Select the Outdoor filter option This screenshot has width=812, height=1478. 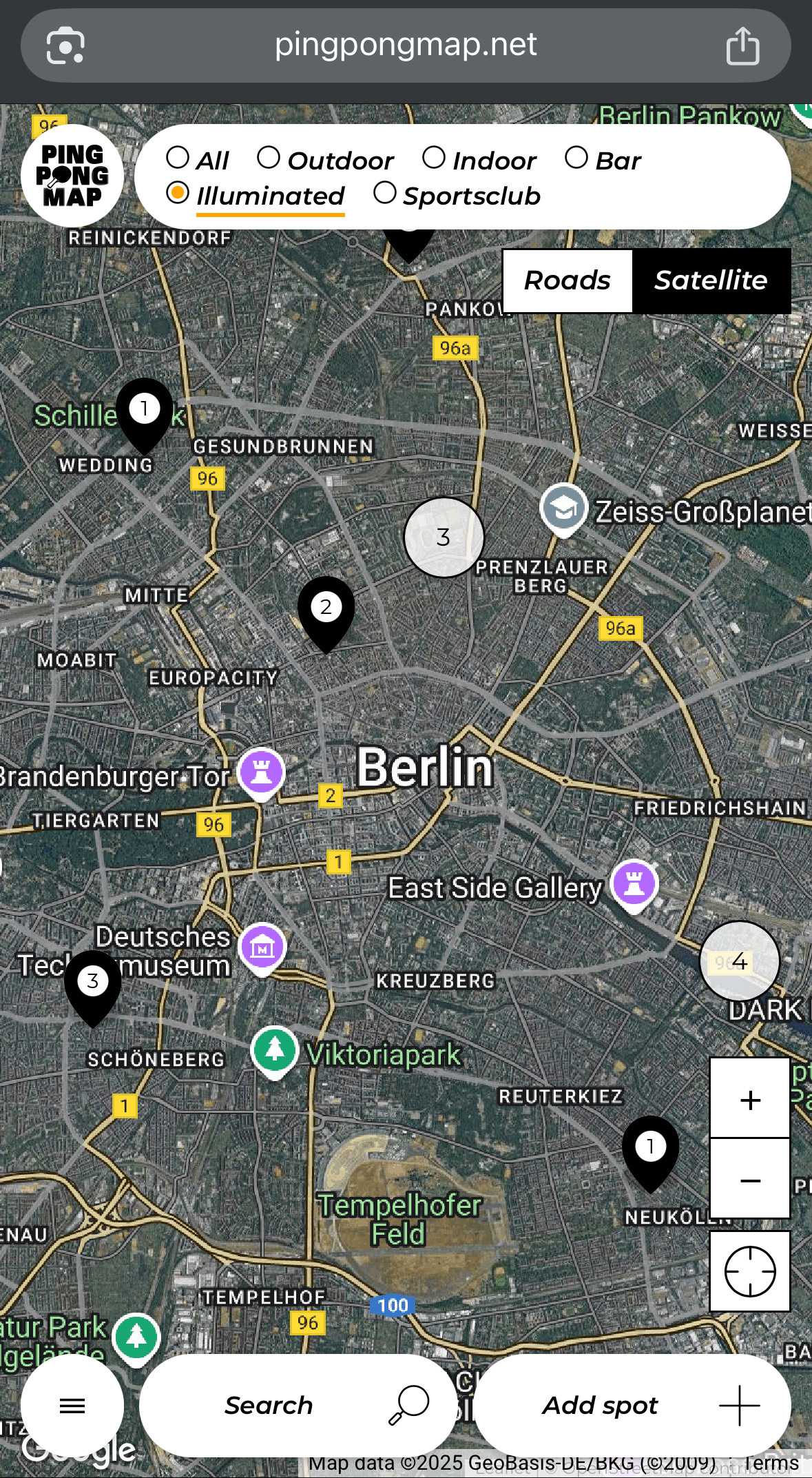pyautogui.click(x=326, y=160)
